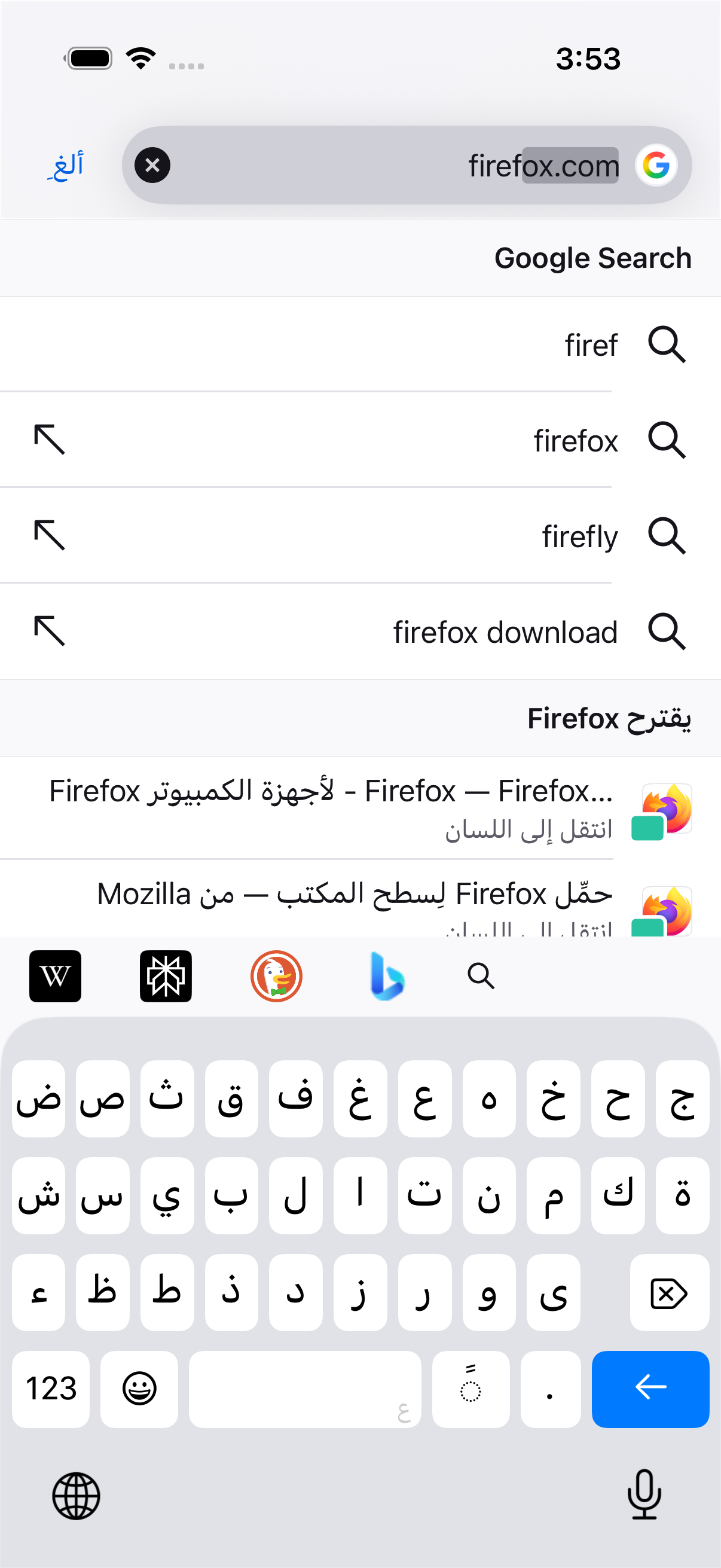
Task: Fill address bar with firefly using its arrow
Action: 49,536
